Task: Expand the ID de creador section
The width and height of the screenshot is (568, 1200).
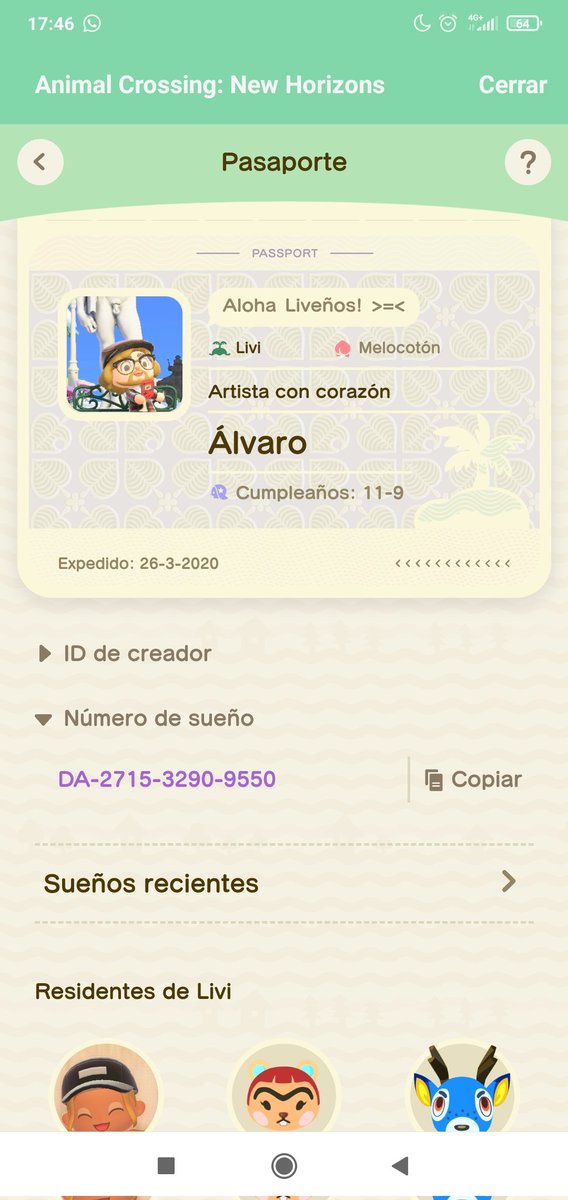Action: pyautogui.click(x=124, y=653)
